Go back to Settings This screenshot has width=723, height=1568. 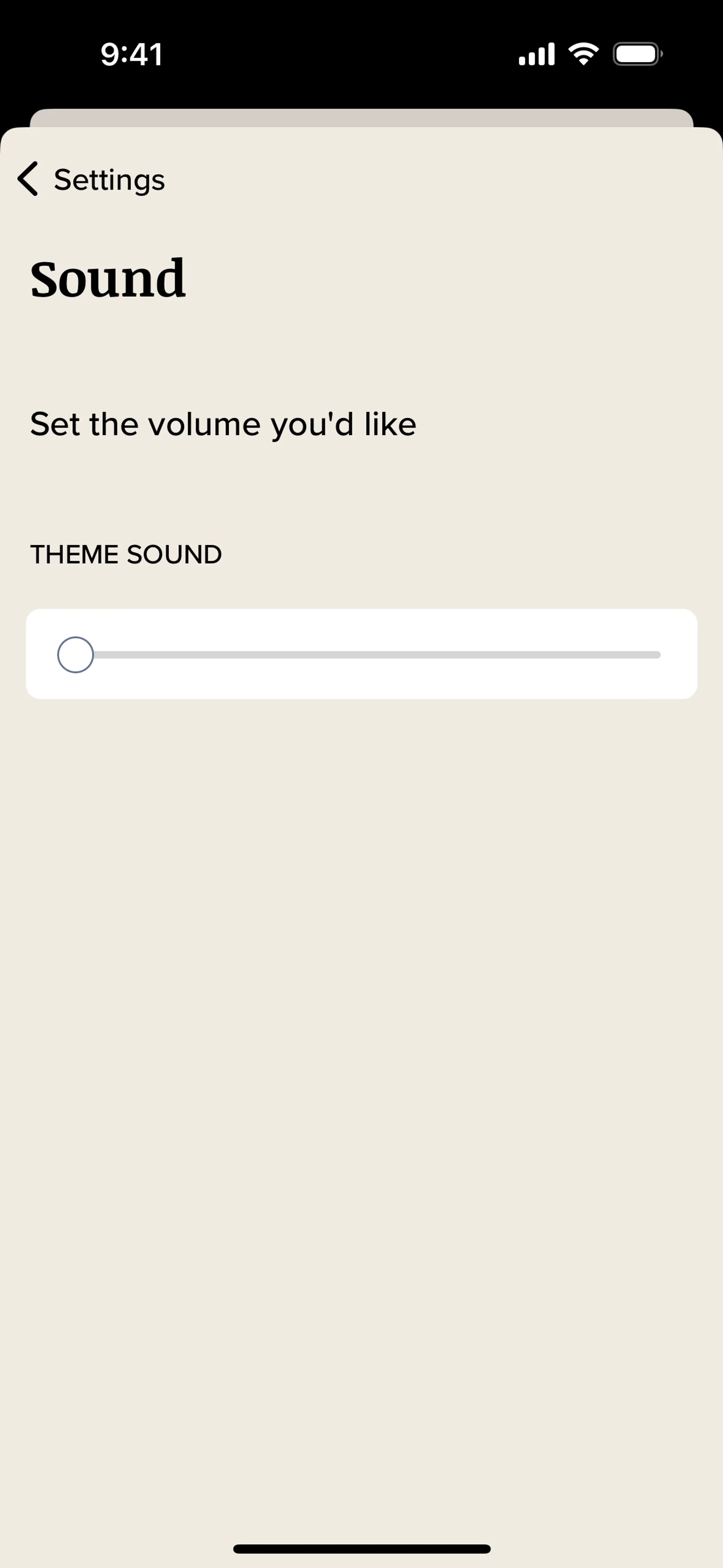[91, 179]
